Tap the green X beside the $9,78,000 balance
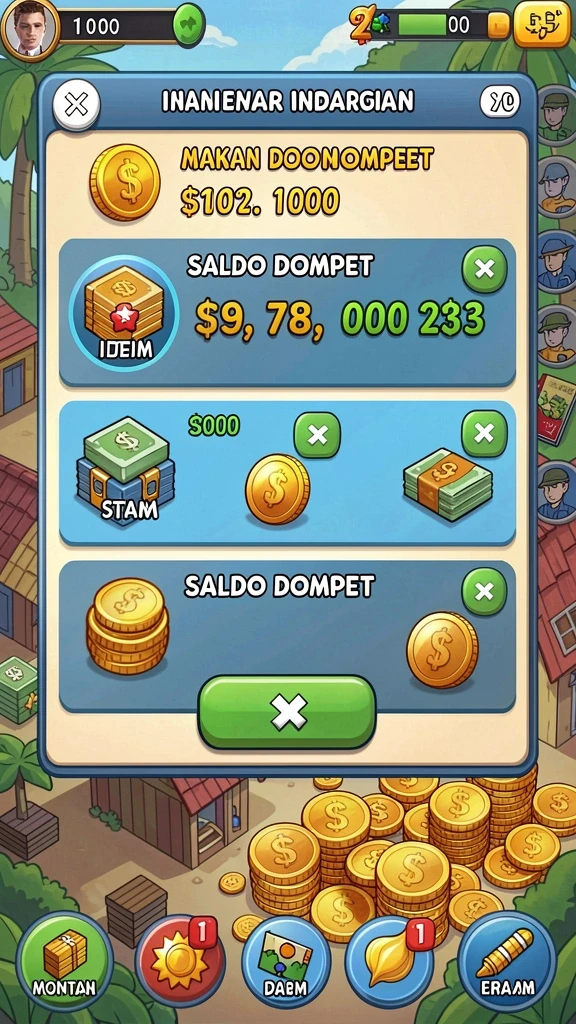 click(x=485, y=269)
